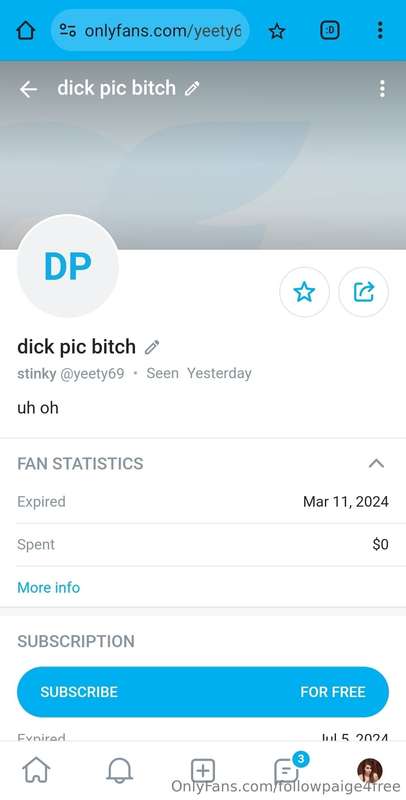
Task: Tap the onlyfans.com address bar
Action: [x=150, y=31]
